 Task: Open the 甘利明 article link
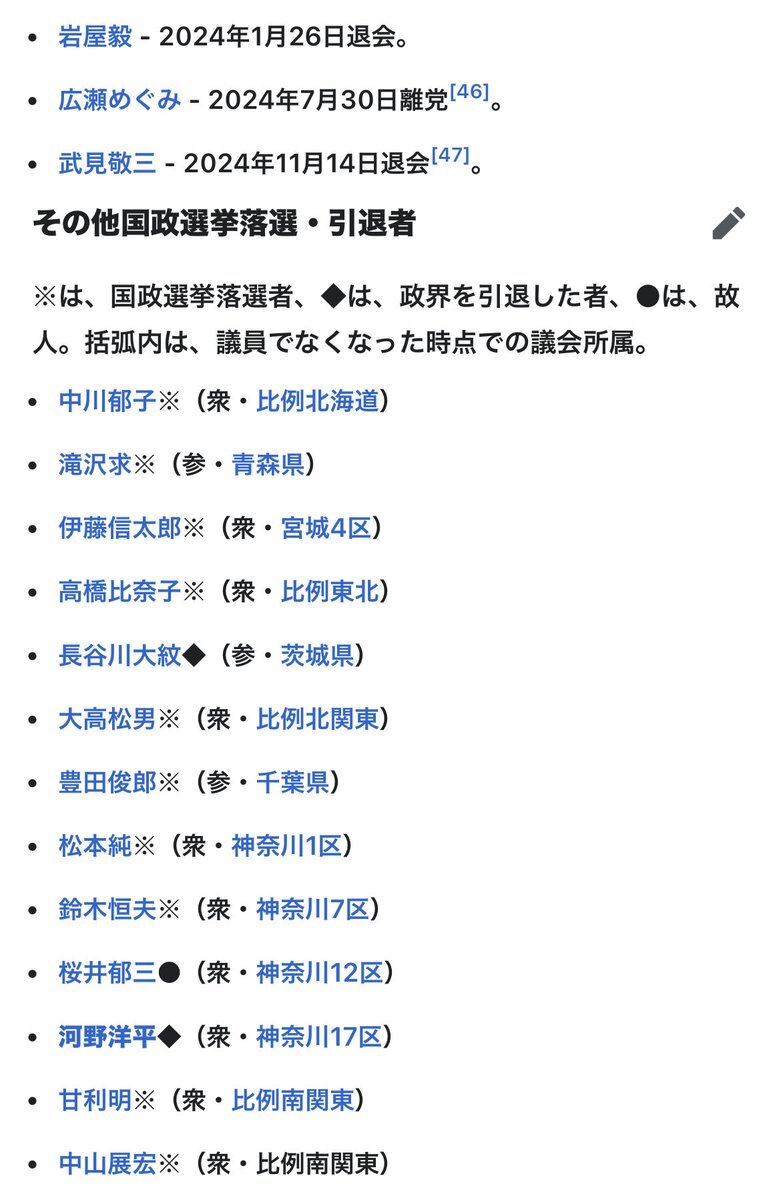tap(95, 1100)
